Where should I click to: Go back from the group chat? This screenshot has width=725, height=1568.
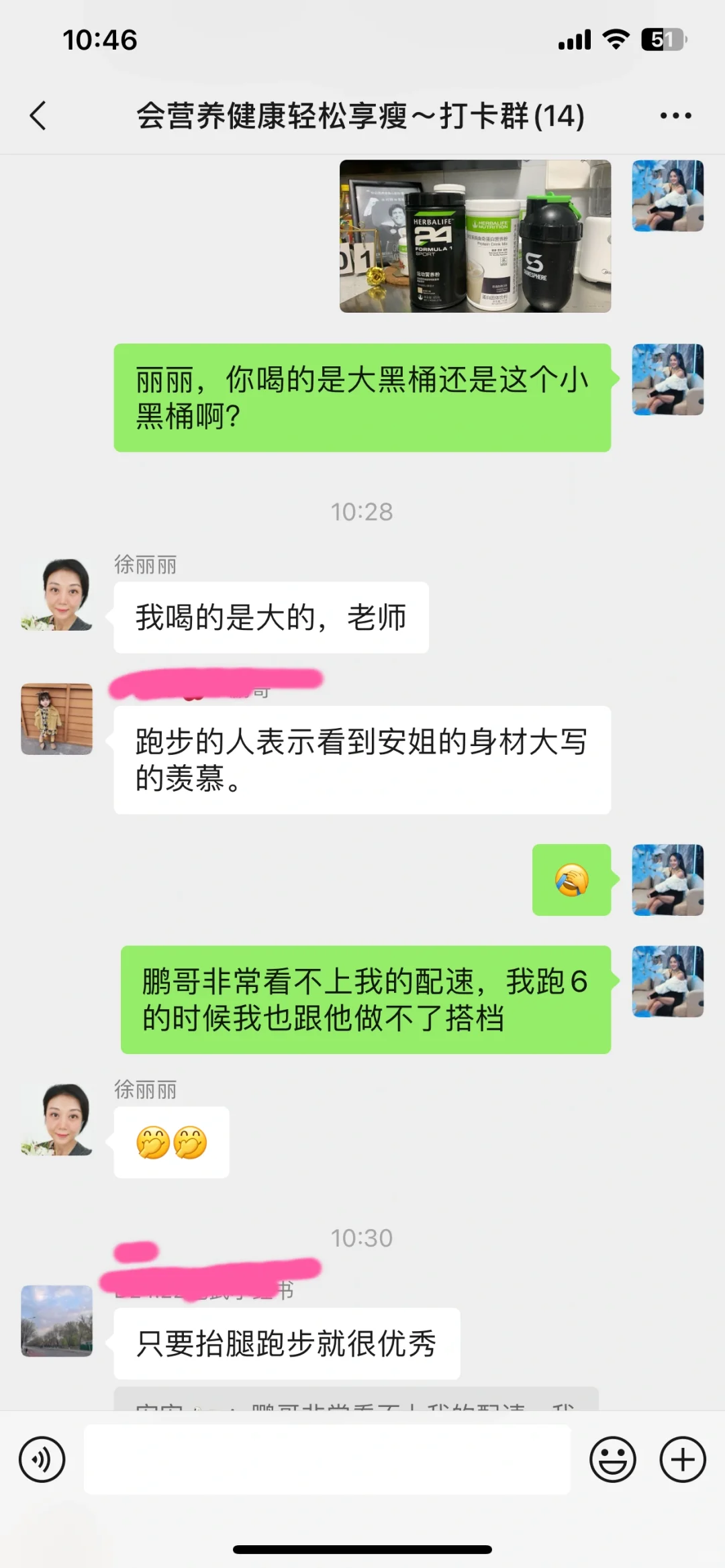click(x=38, y=115)
